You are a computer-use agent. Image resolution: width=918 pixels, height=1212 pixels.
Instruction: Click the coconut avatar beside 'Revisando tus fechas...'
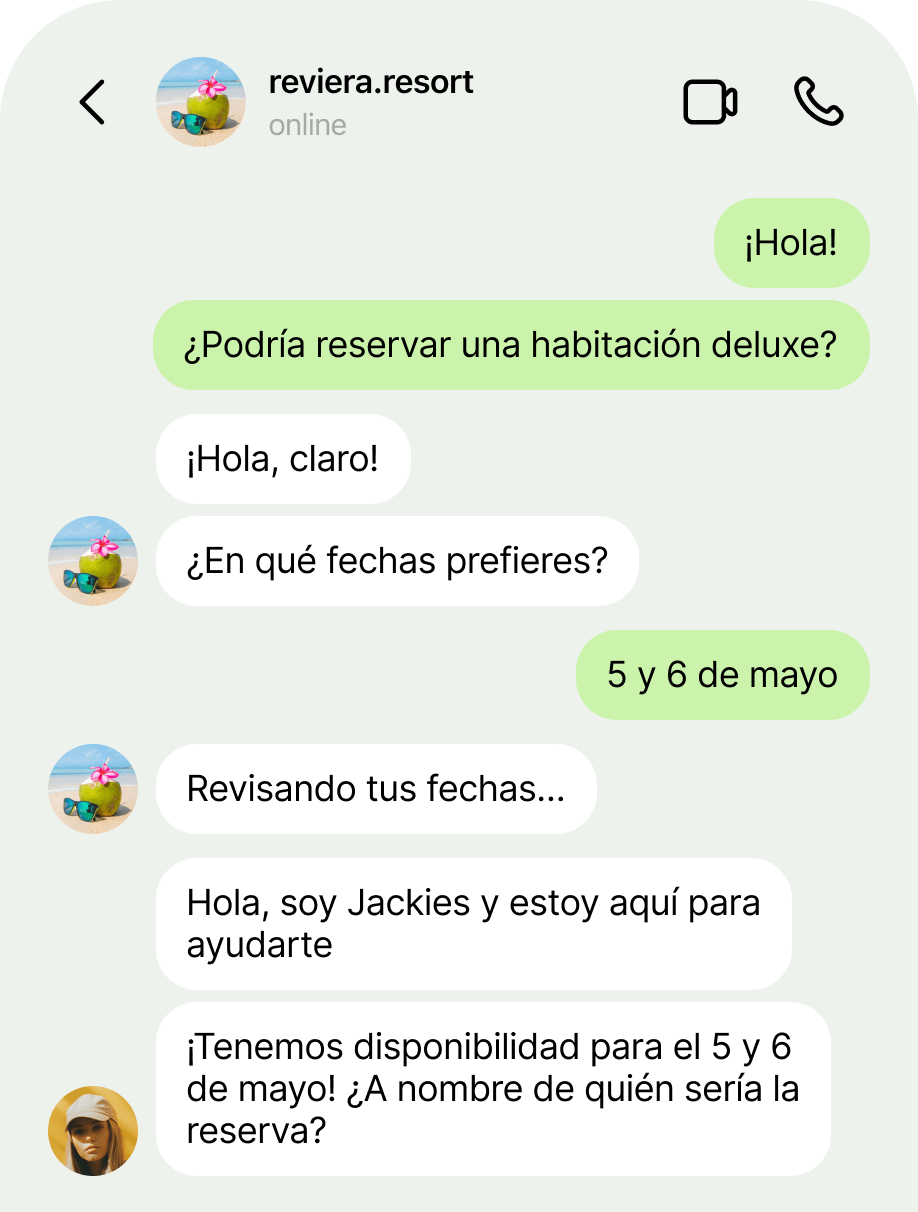(92, 789)
